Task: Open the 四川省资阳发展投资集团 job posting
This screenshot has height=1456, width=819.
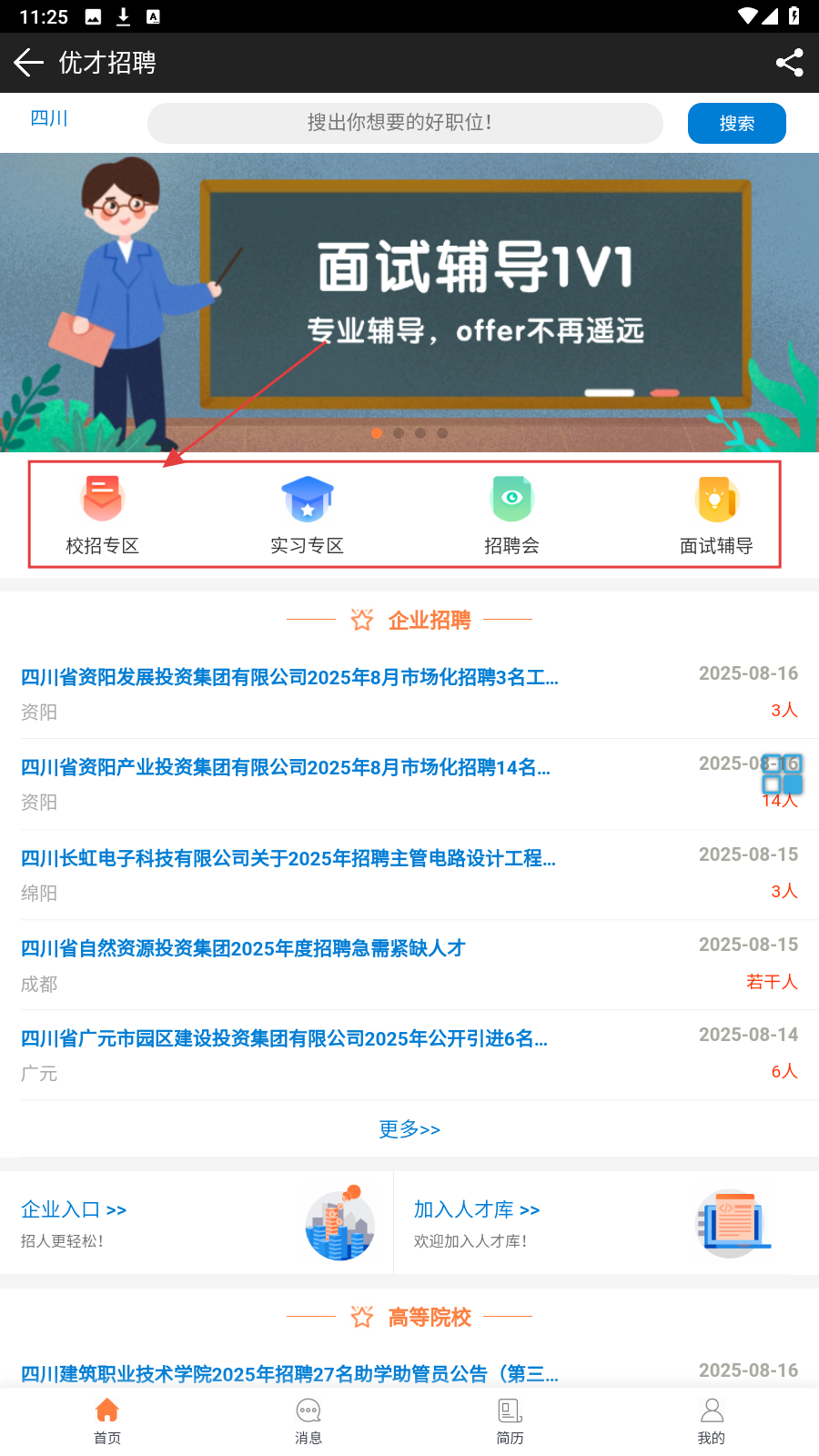Action: tap(289, 677)
